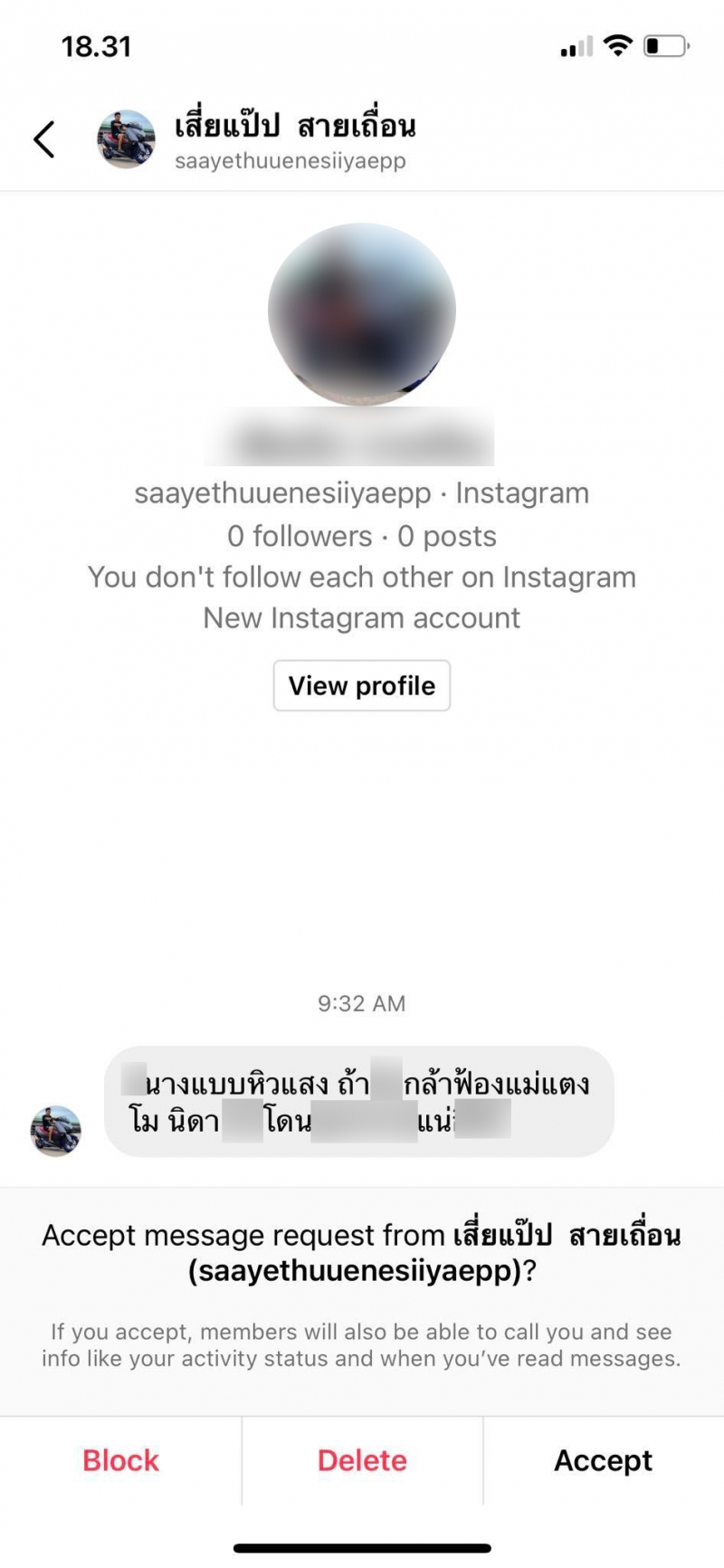Image resolution: width=724 pixels, height=1568 pixels.
Task: Open sender's profile from the header name
Action: coord(294,127)
